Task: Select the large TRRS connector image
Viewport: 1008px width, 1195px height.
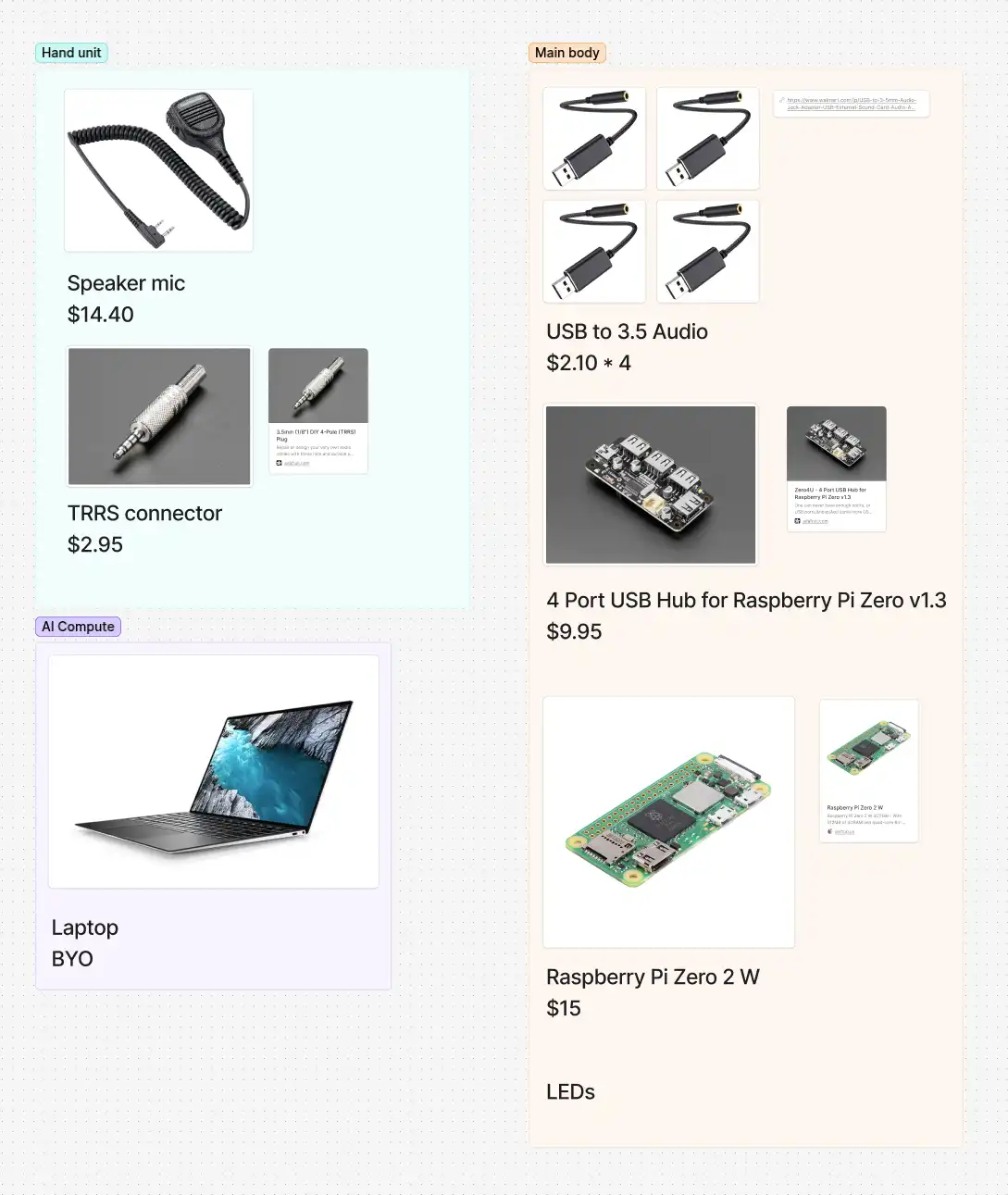Action: (159, 417)
